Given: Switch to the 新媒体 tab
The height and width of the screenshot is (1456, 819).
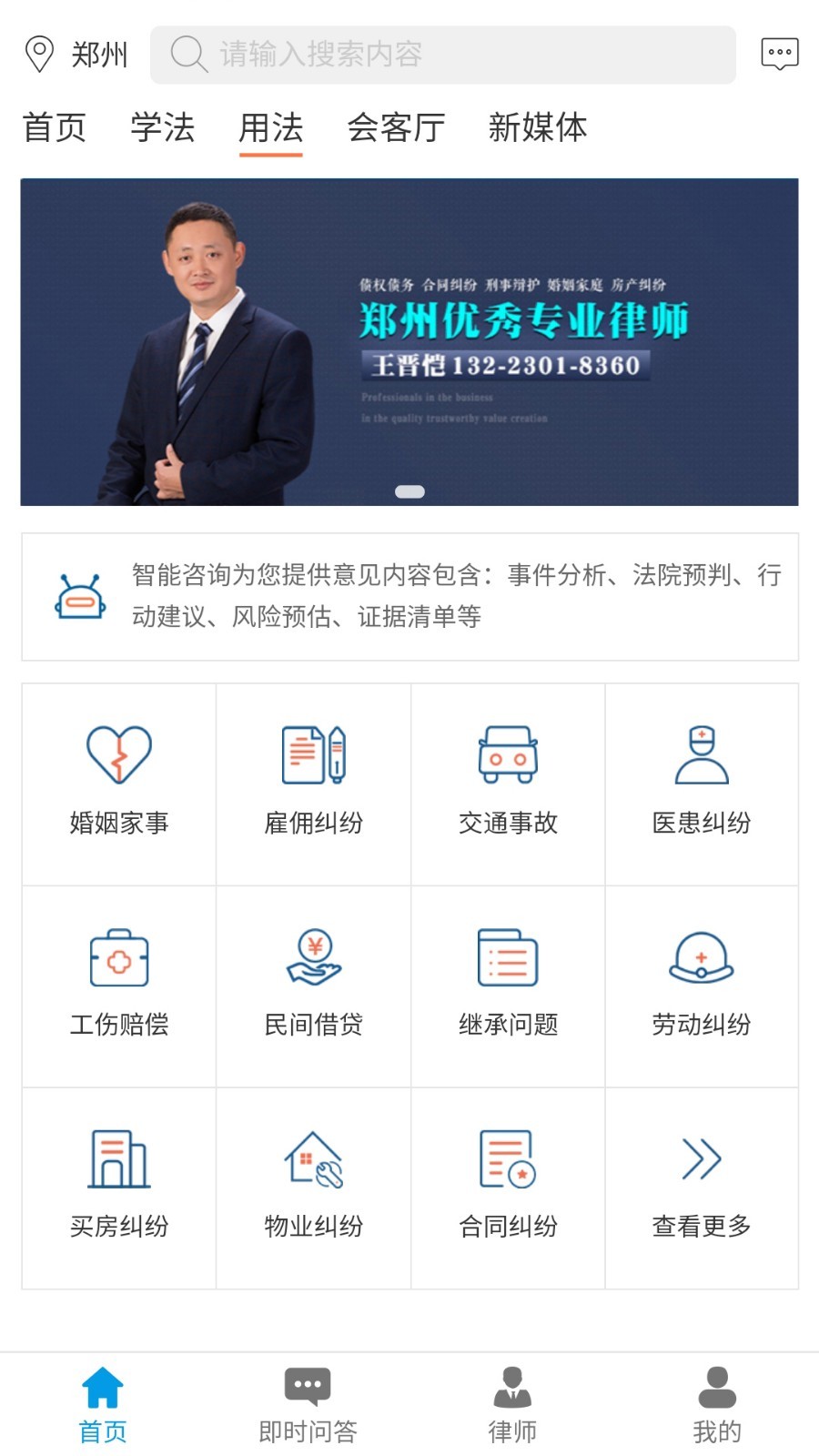Looking at the screenshot, I should tap(539, 129).
